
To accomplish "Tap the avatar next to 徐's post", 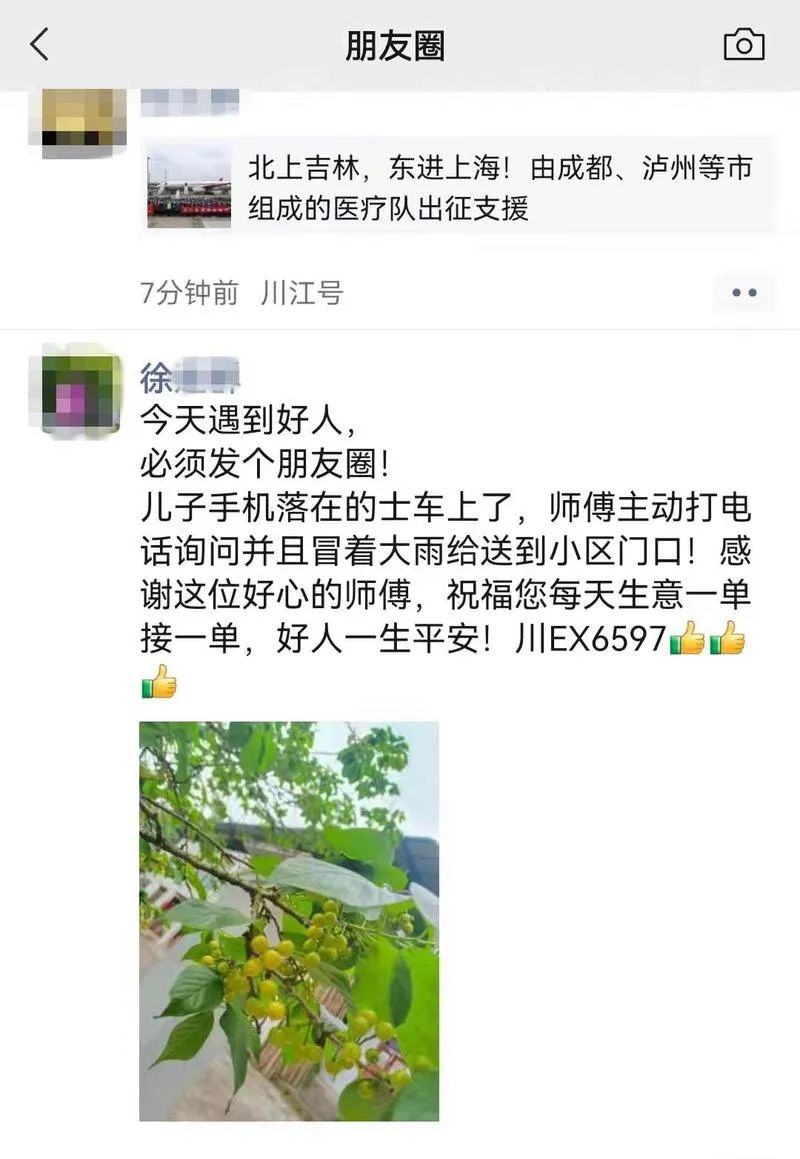I will 82,391.
